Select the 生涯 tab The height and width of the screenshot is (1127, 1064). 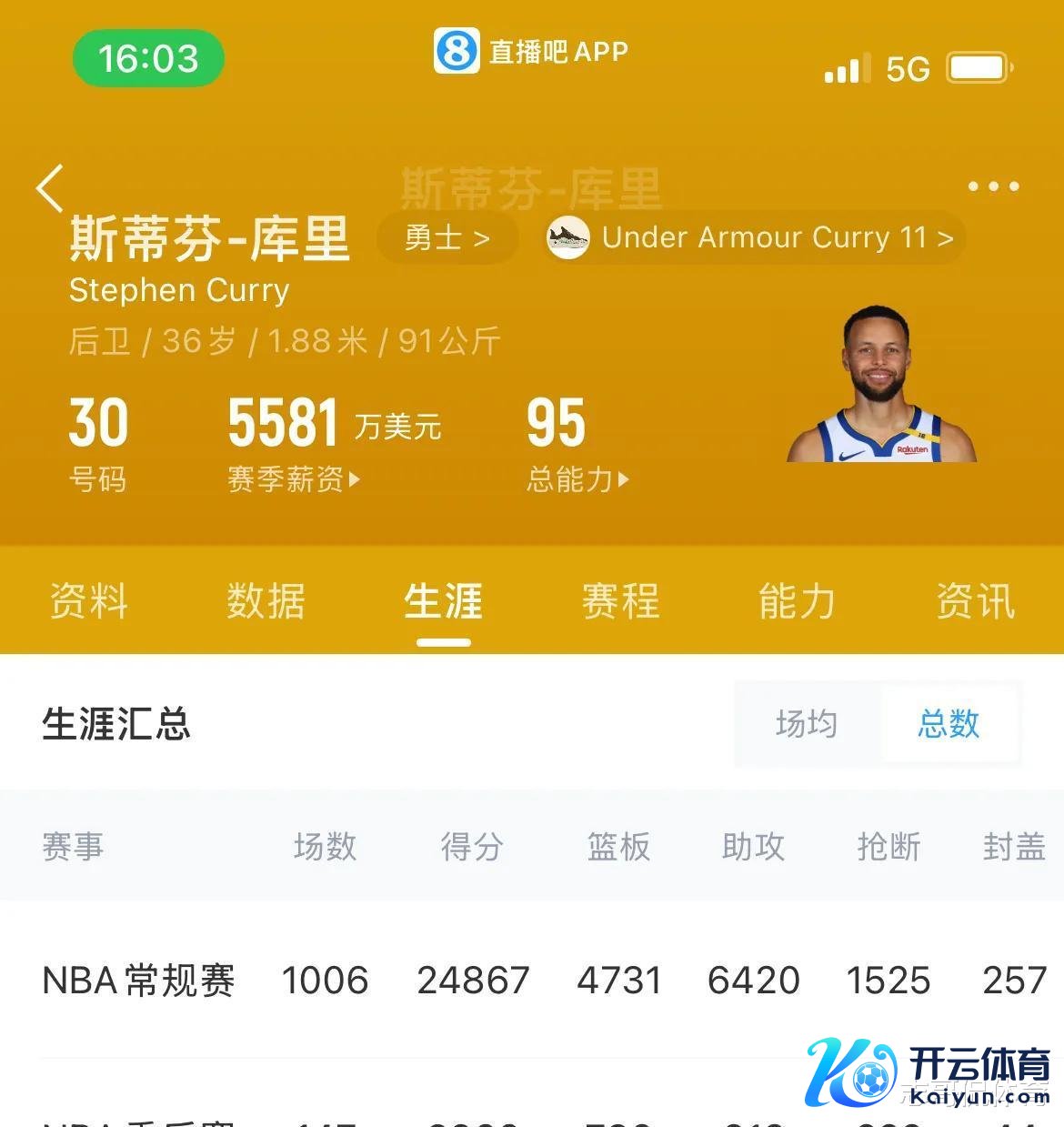click(x=443, y=601)
